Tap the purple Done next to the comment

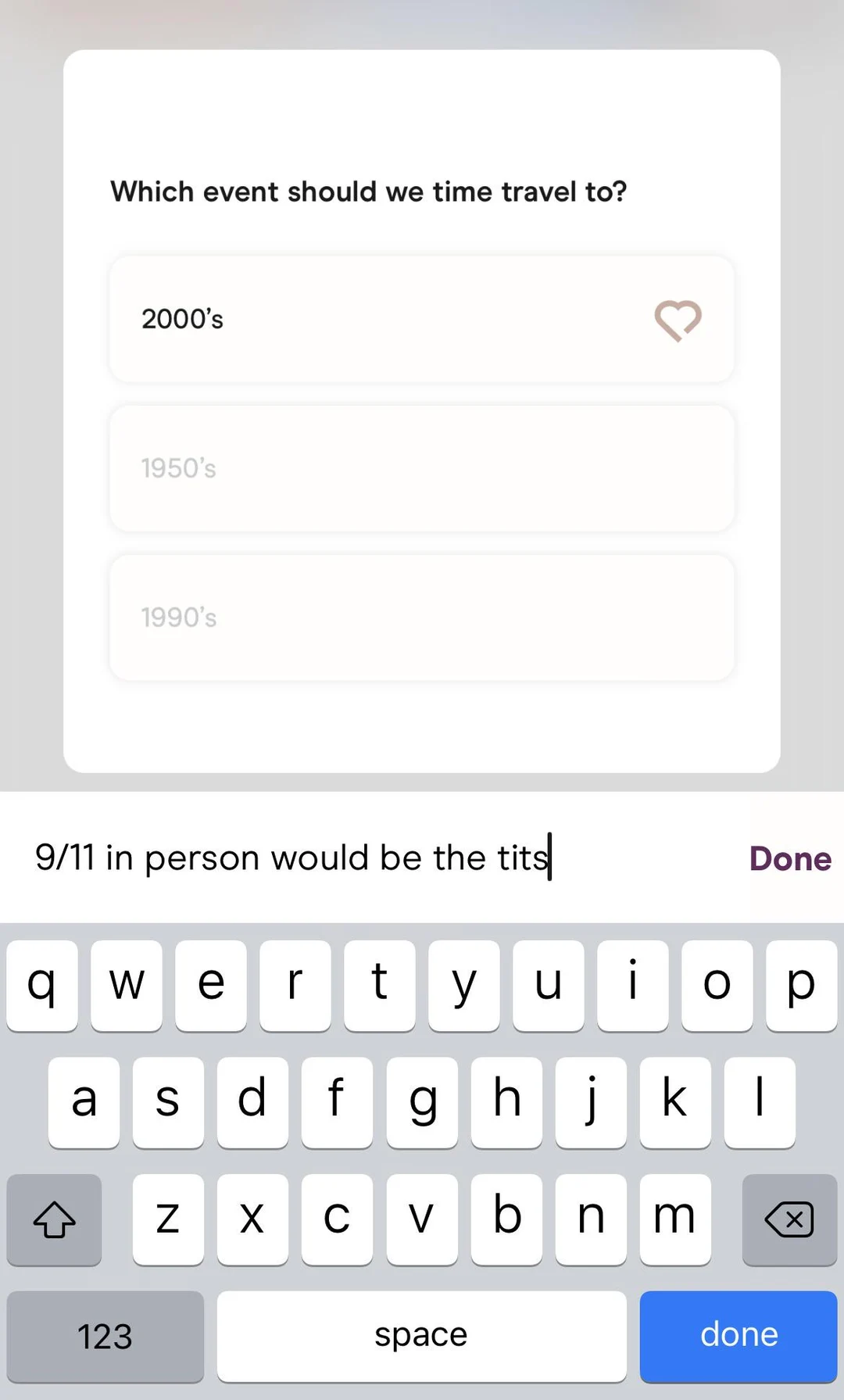789,858
